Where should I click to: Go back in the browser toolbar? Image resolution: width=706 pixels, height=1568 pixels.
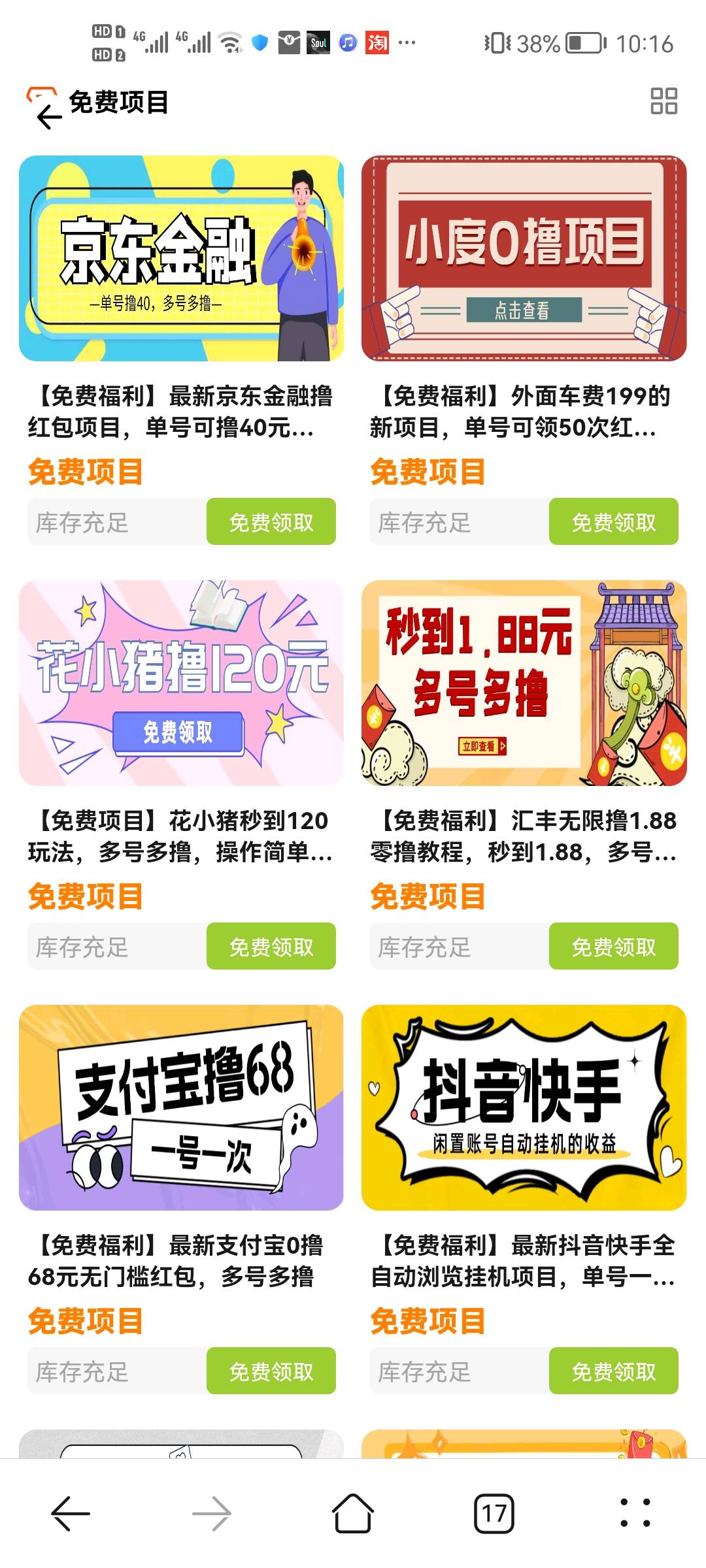tap(71, 1513)
